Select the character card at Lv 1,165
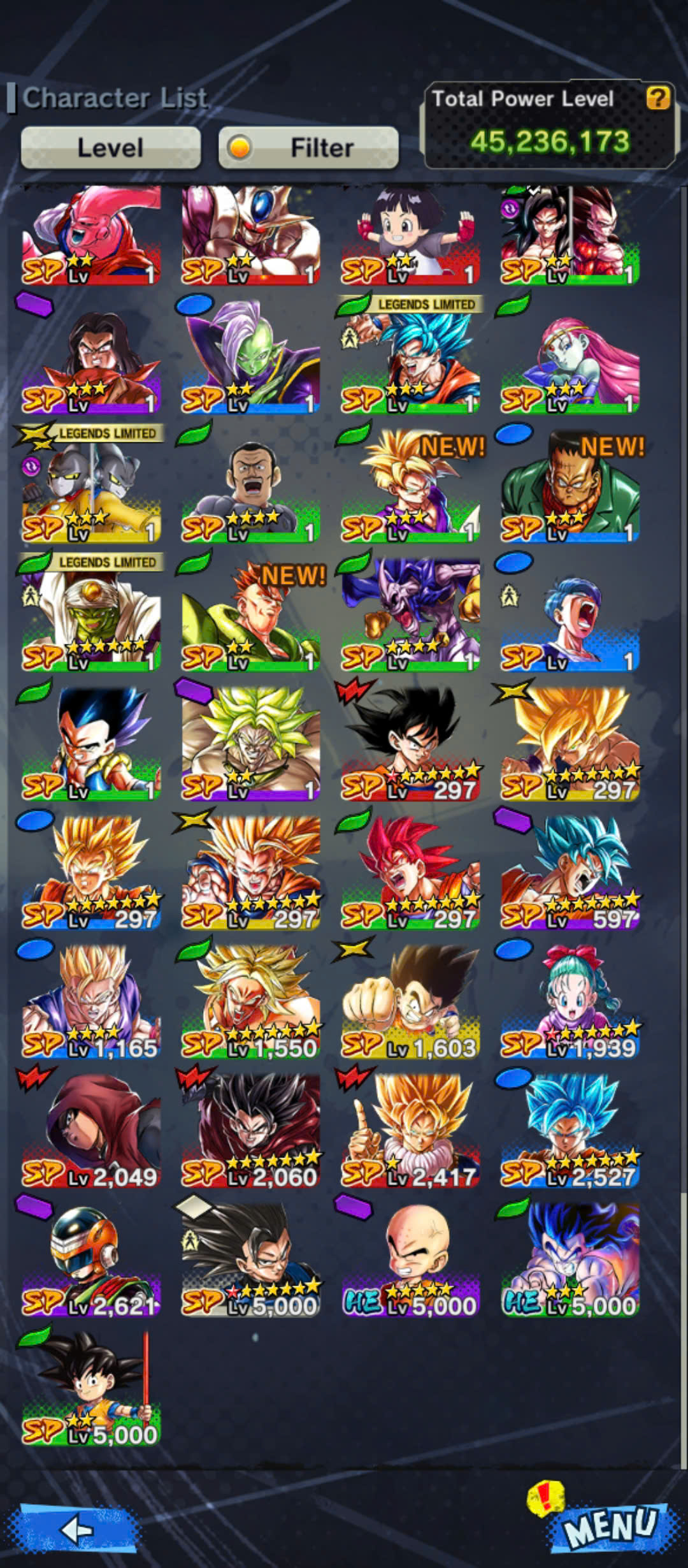 pos(91,1001)
